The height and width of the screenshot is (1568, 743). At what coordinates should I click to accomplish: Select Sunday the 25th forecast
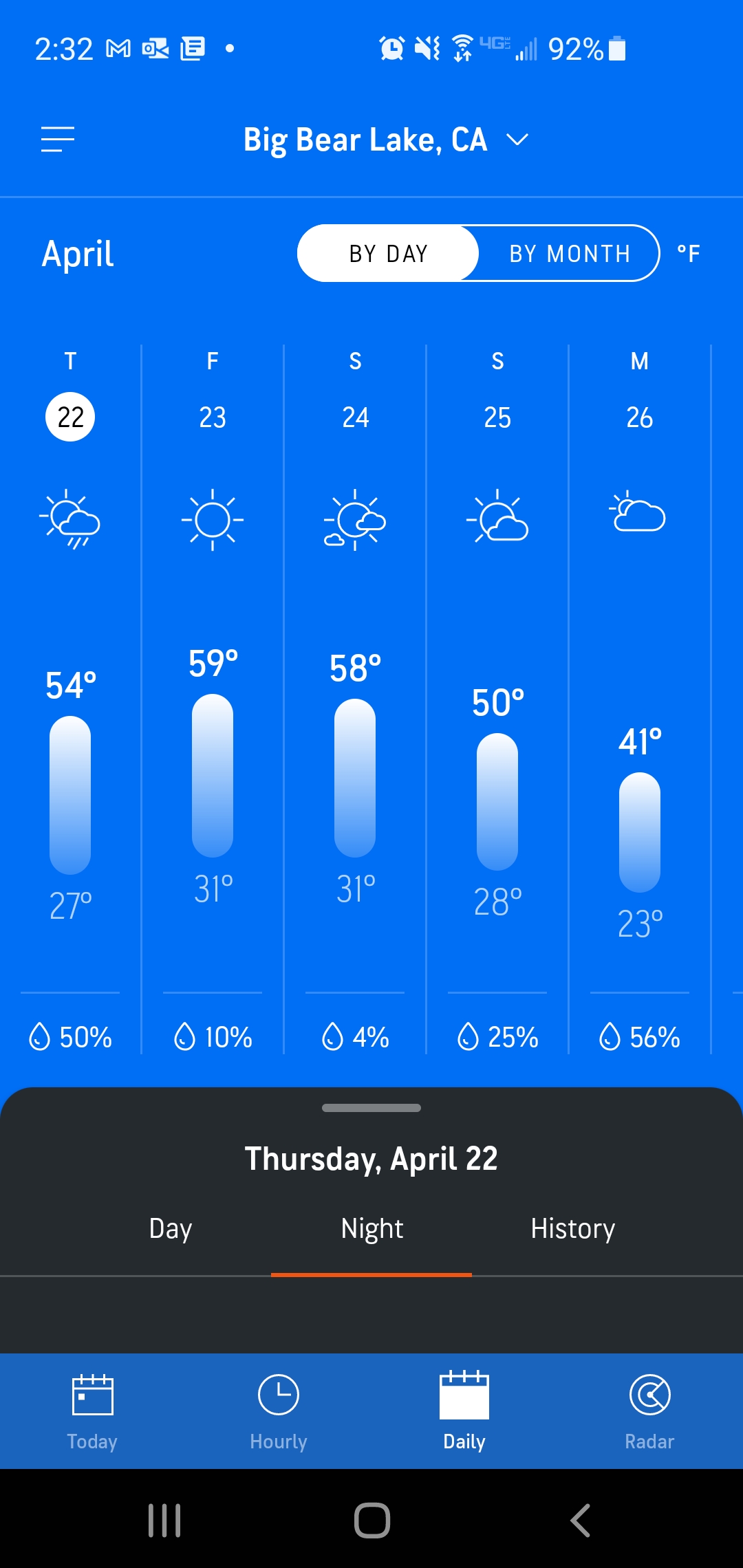click(497, 417)
